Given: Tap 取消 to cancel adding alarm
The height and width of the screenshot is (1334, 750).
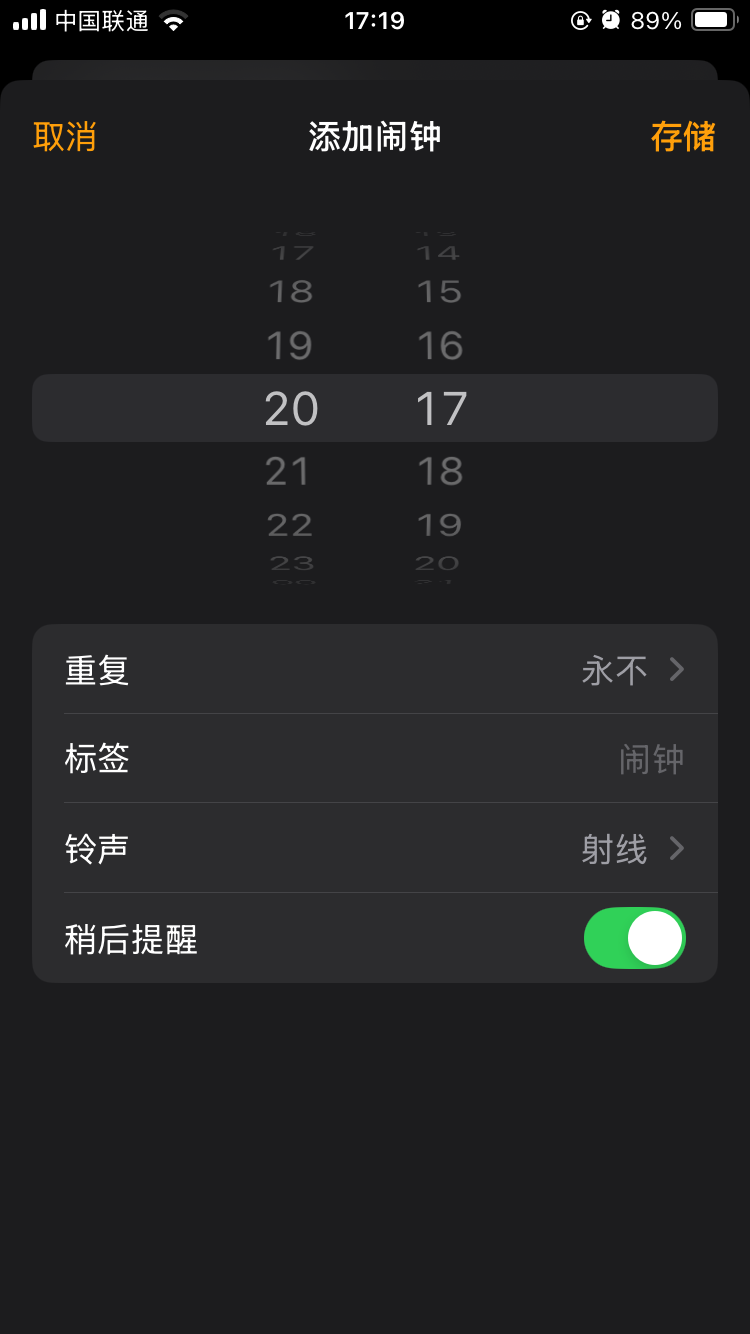Looking at the screenshot, I should 65,137.
